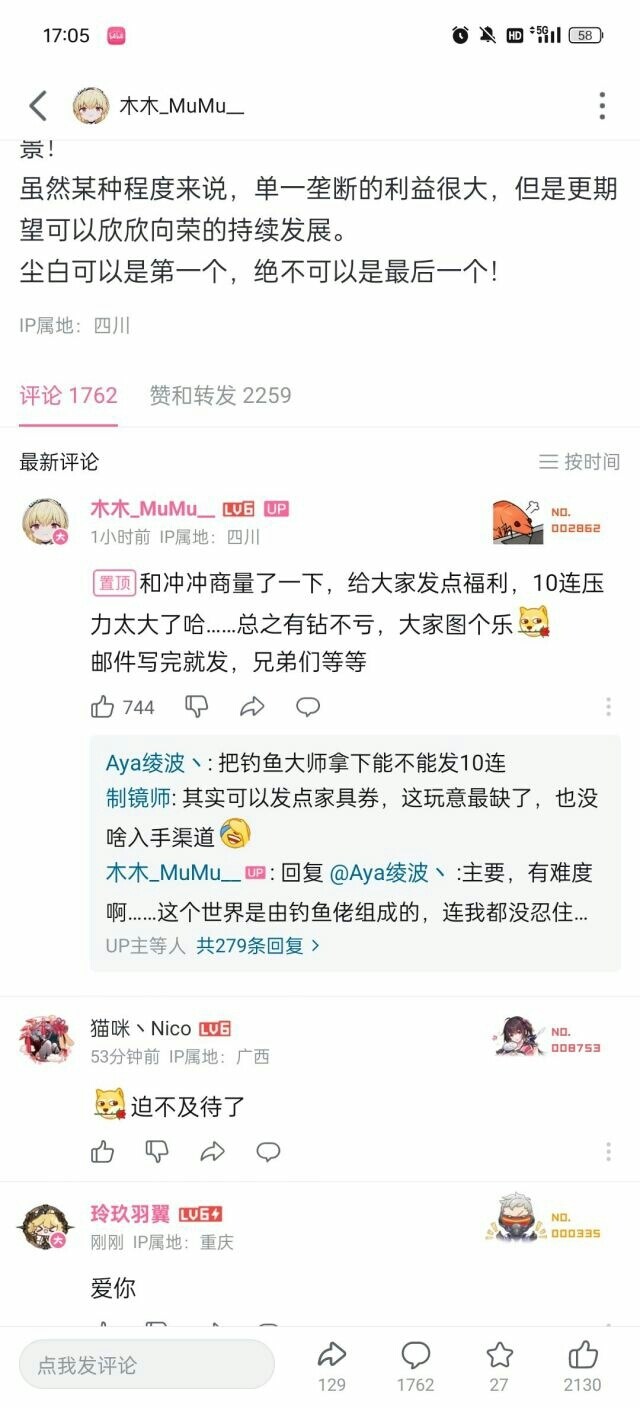
Task: Open 木木_MuMu__'s profile from the top bar
Action: (x=158, y=106)
